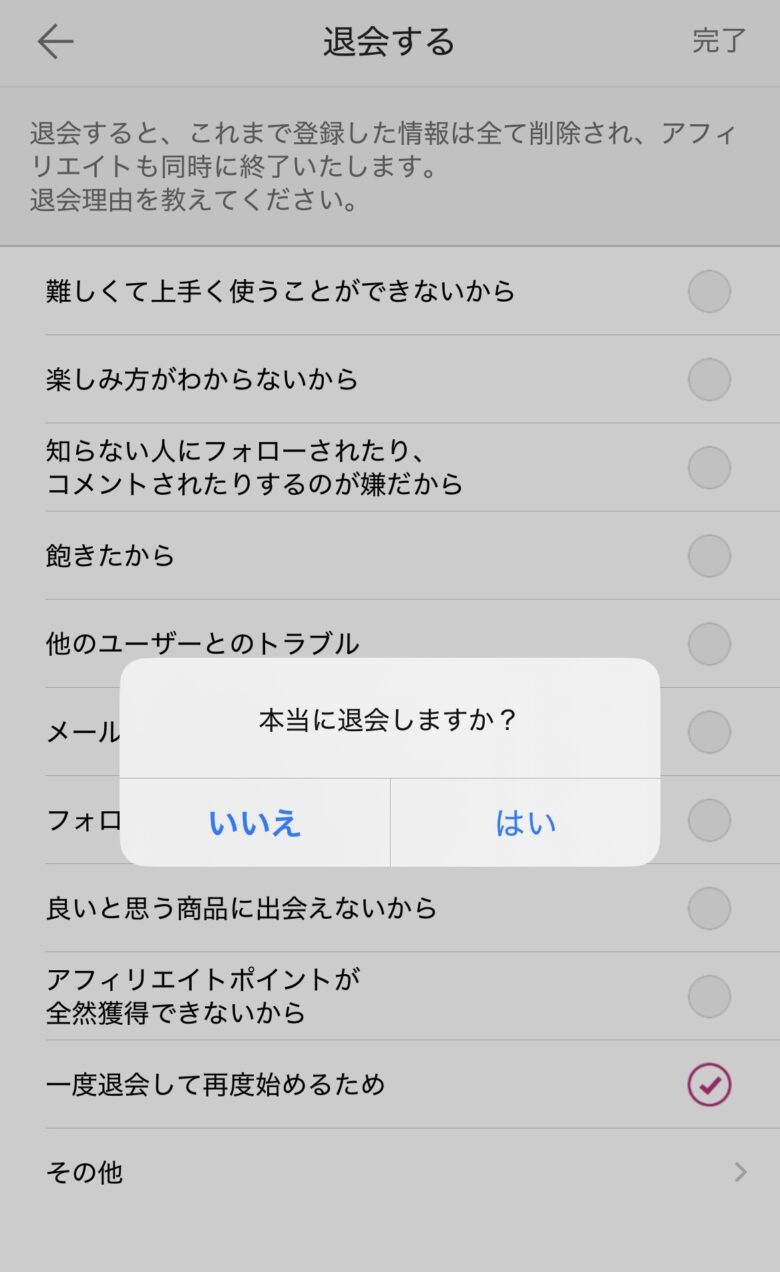Select 難しくて上手く使うことができないから reason

(x=709, y=292)
